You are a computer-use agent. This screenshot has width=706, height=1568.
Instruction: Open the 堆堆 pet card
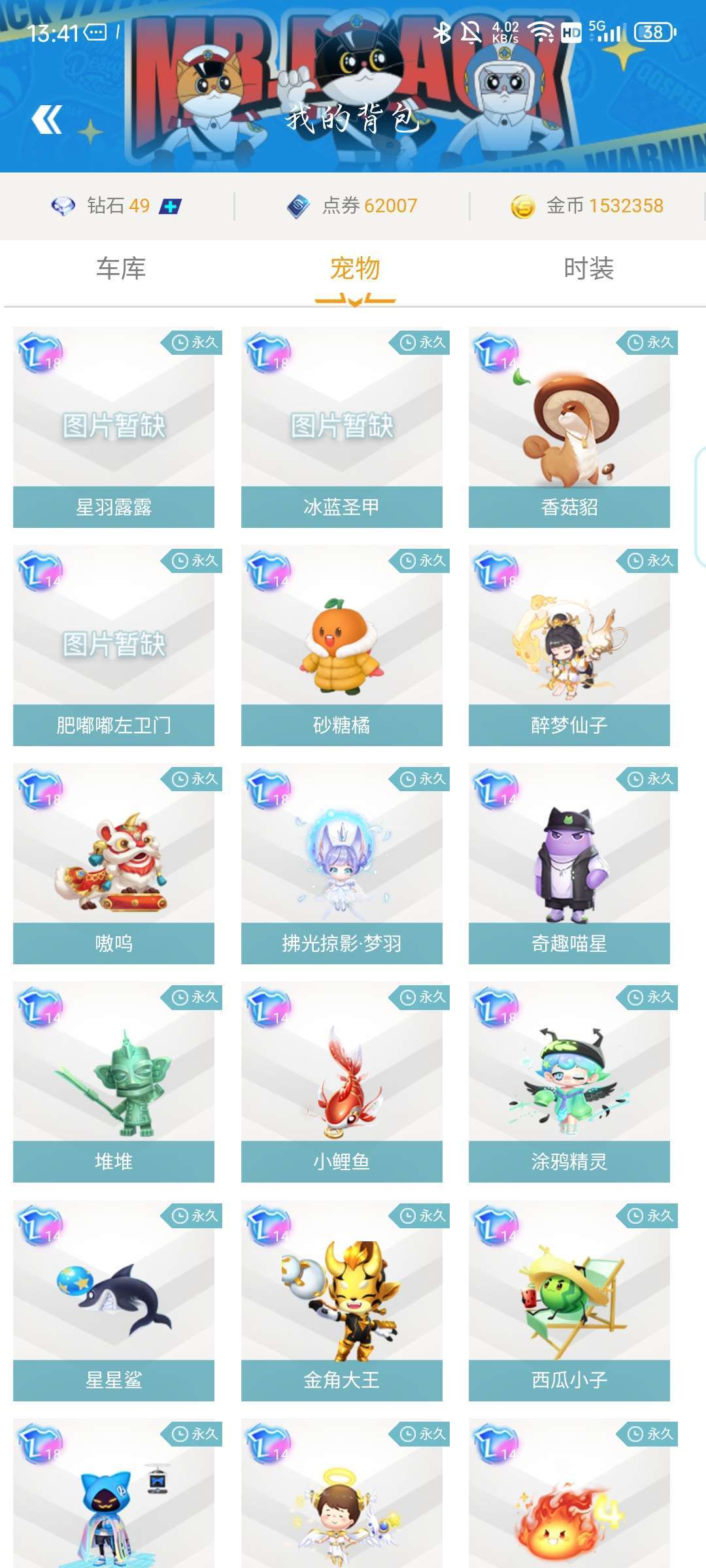coord(114,1082)
